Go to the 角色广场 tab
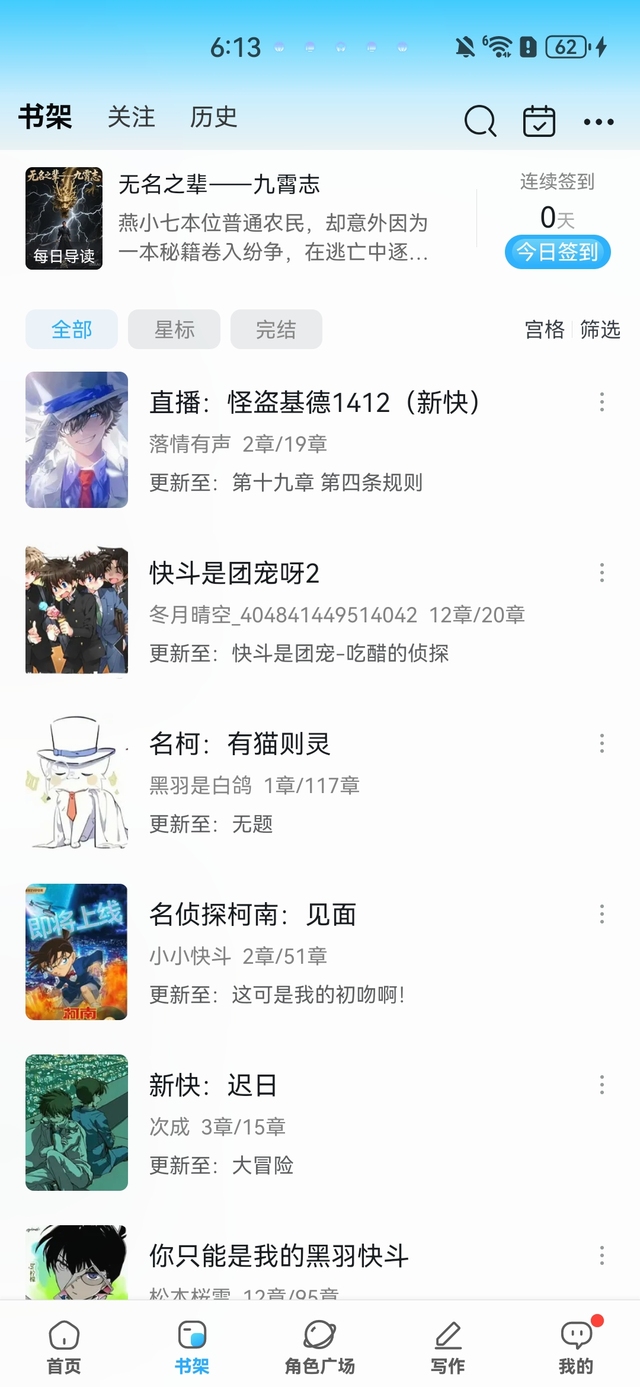Image resolution: width=640 pixels, height=1387 pixels. (320, 1346)
